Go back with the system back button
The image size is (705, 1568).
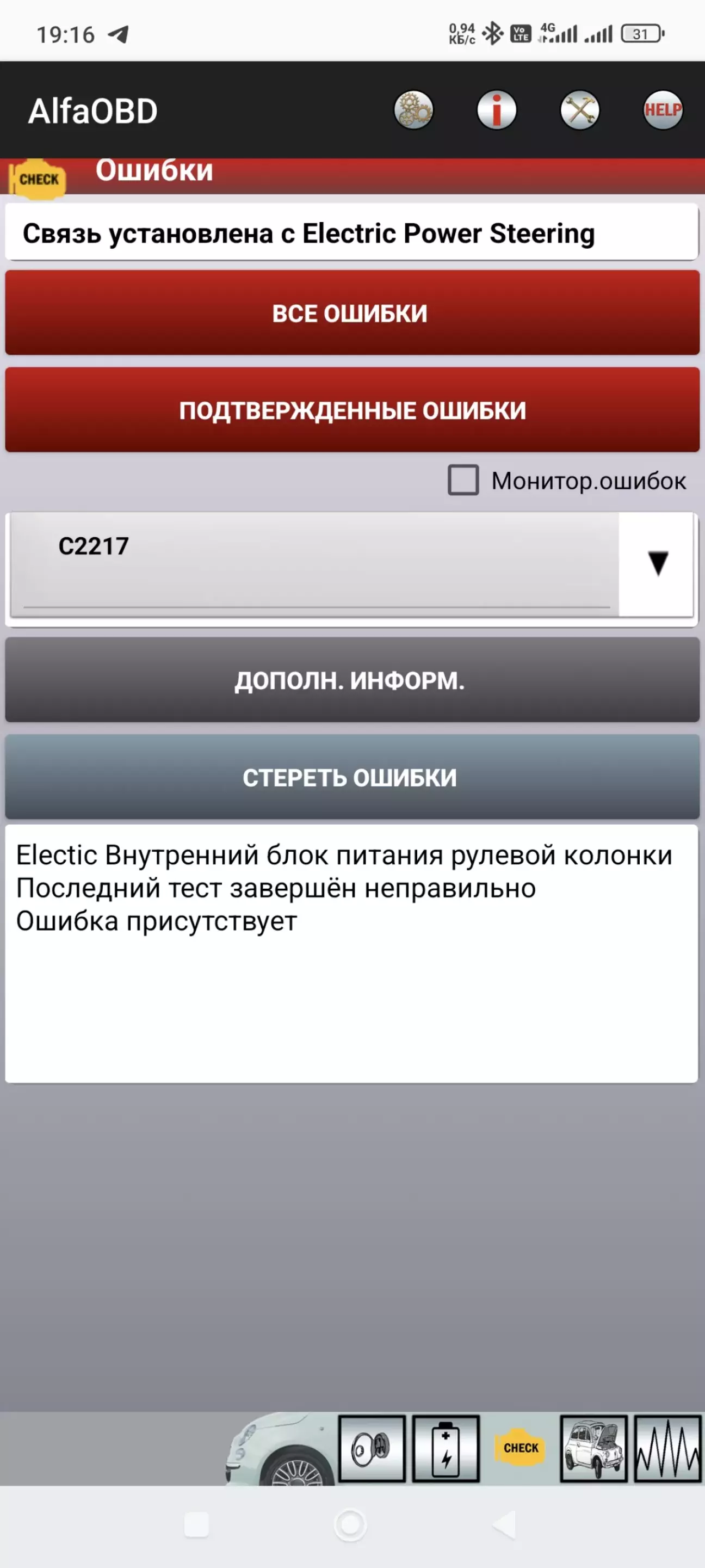pyautogui.click(x=504, y=1525)
